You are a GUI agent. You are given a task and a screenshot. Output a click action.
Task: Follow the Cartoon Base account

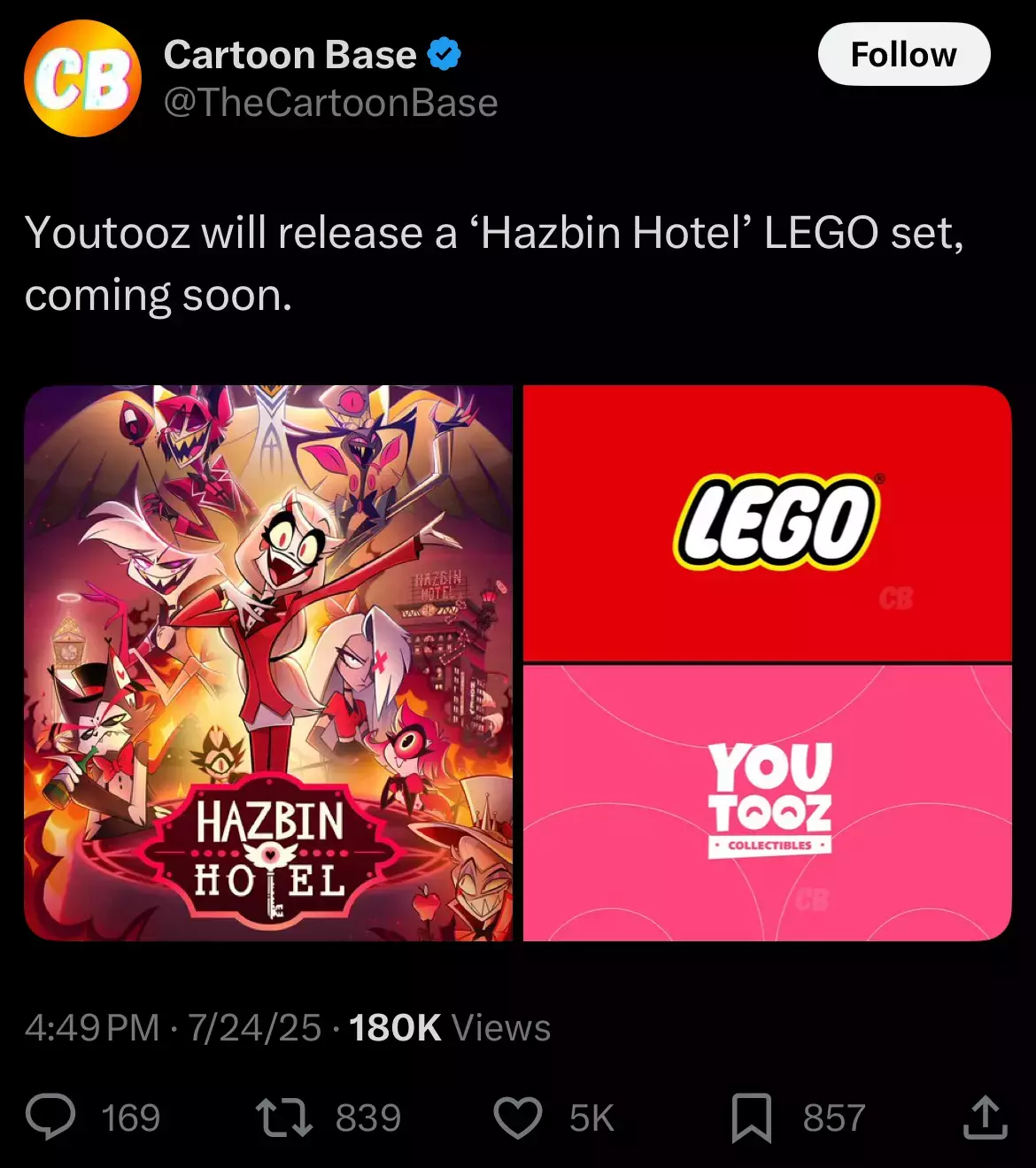tap(903, 55)
